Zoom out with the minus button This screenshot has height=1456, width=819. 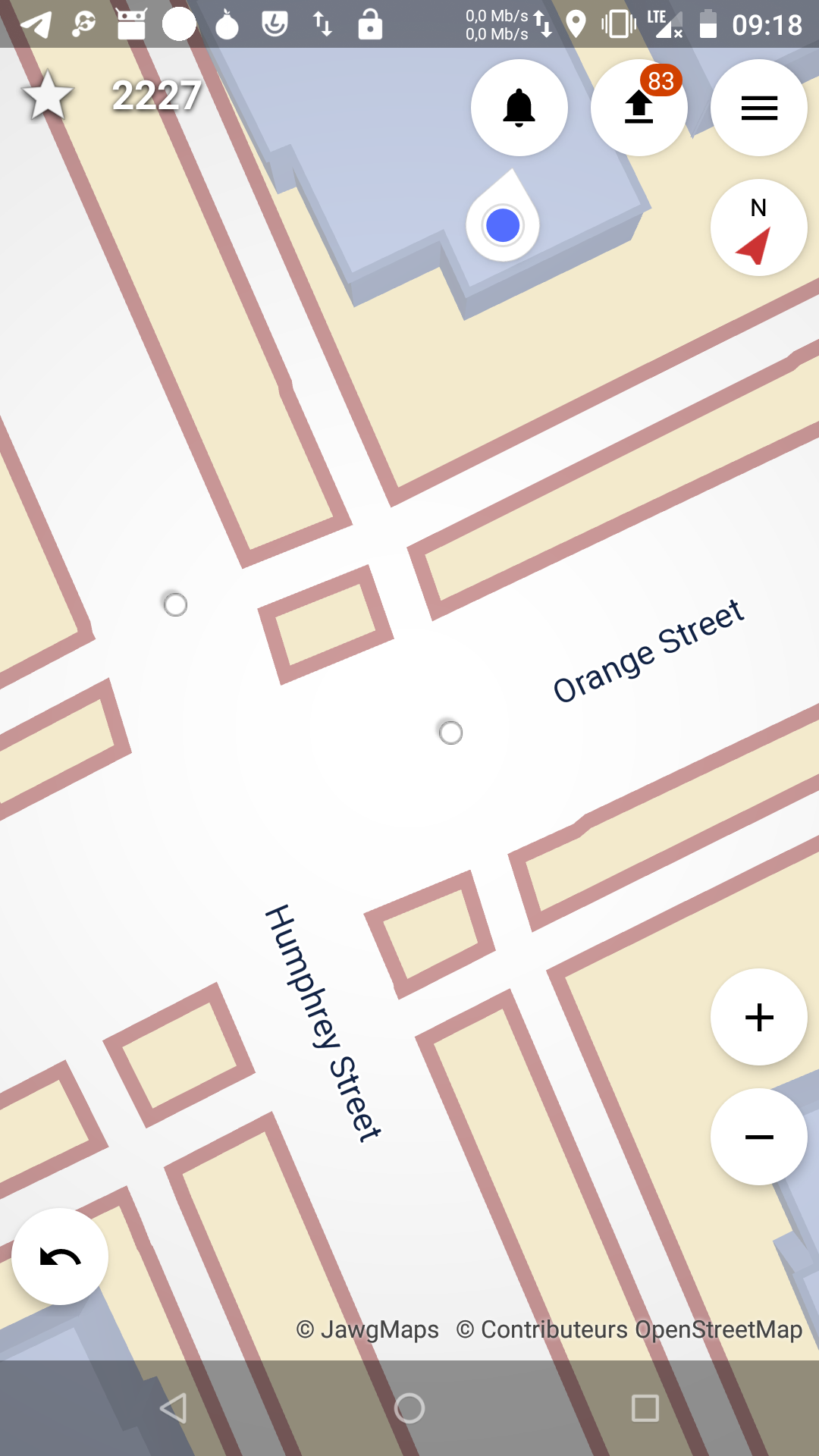(x=758, y=1135)
